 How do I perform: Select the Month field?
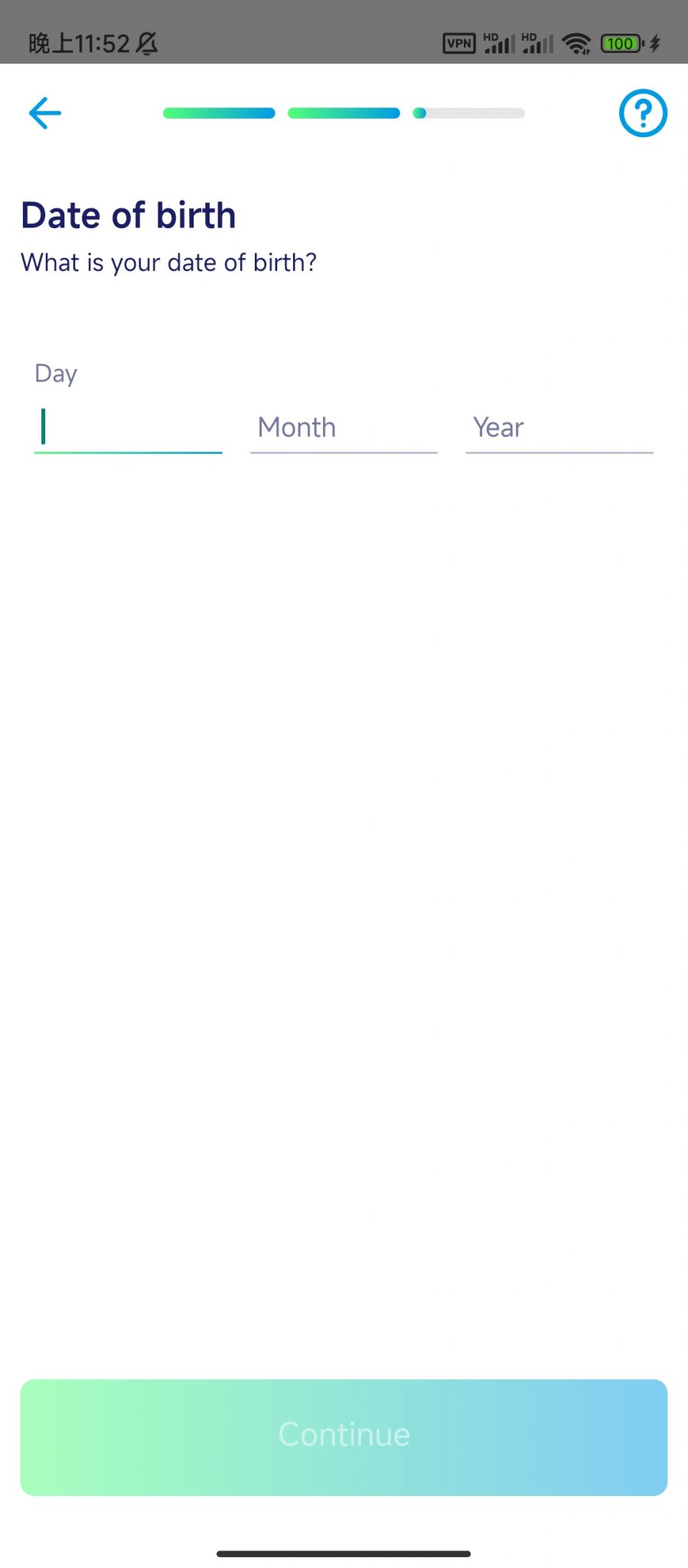(344, 427)
